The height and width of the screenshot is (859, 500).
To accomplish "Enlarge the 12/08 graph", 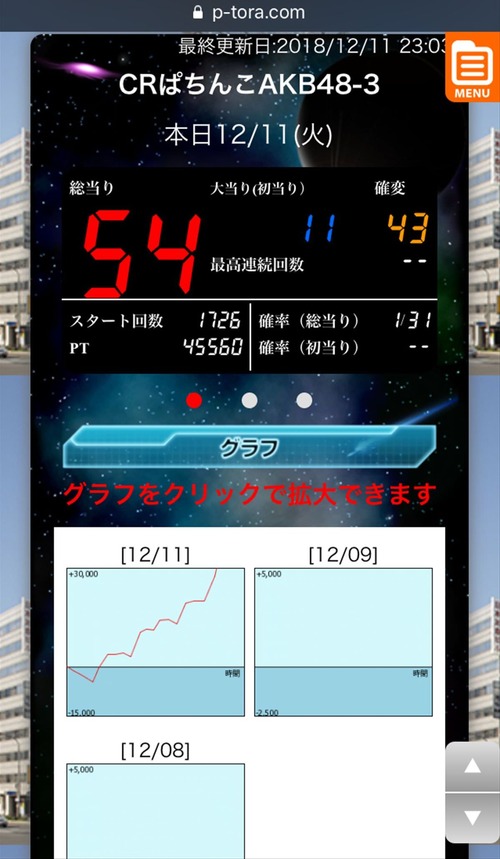I will (x=156, y=811).
